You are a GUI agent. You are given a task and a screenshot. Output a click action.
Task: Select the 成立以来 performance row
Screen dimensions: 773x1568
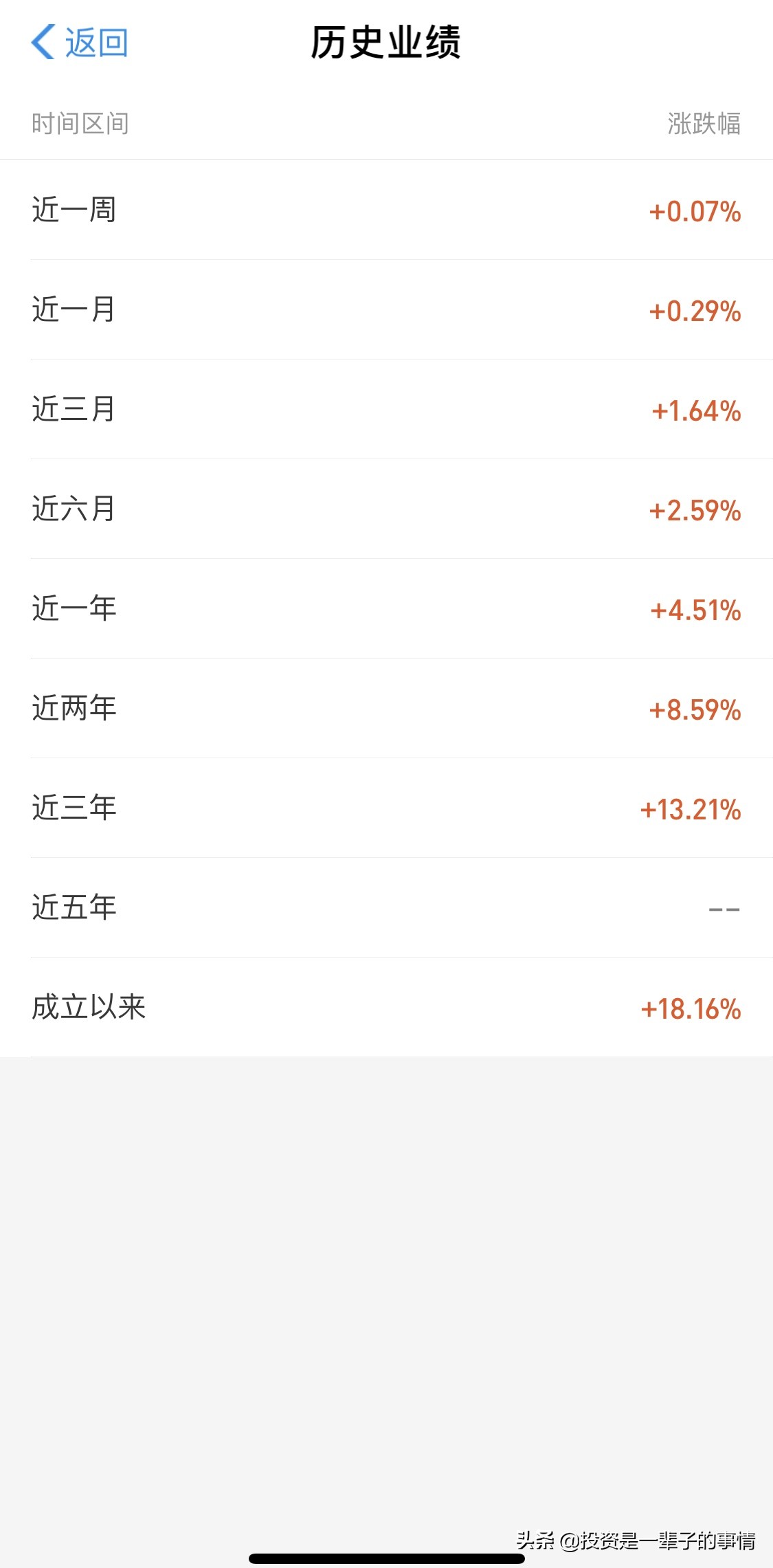pos(386,1006)
